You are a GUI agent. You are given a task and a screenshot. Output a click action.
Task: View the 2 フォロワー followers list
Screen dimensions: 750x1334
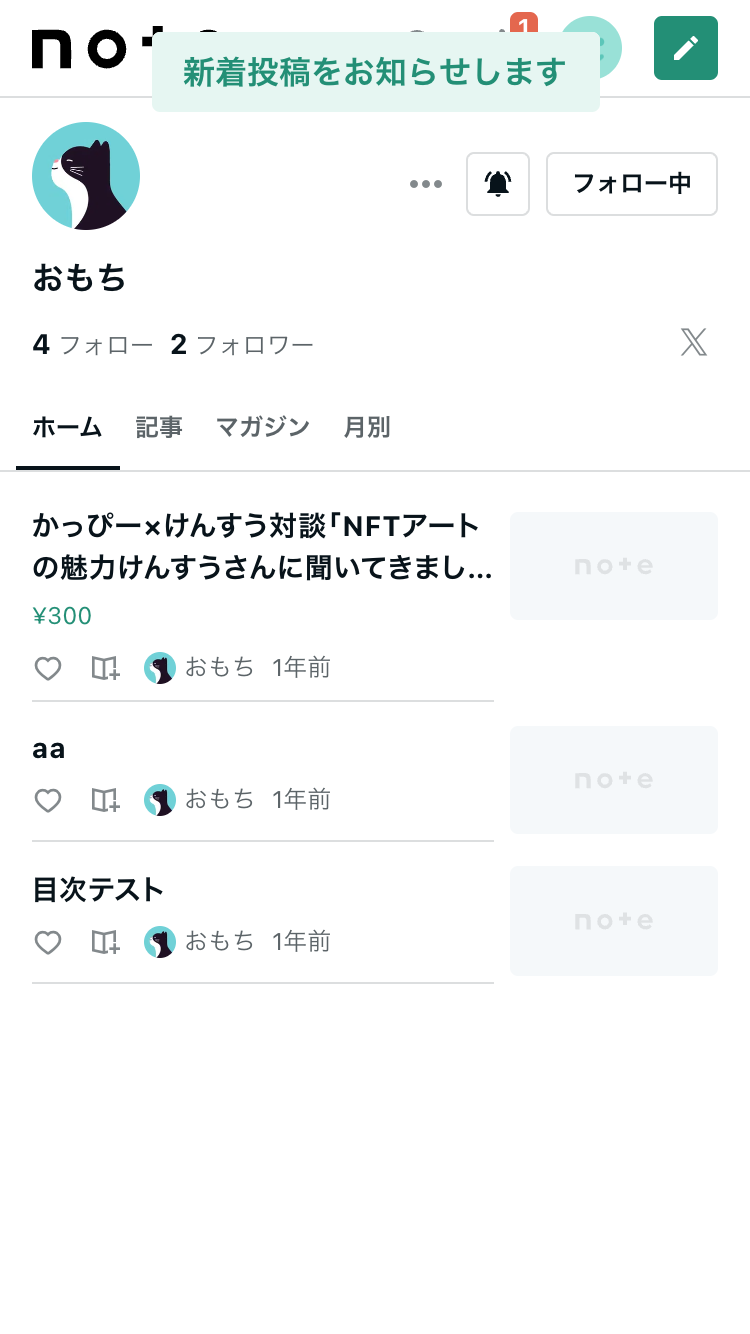pyautogui.click(x=242, y=345)
